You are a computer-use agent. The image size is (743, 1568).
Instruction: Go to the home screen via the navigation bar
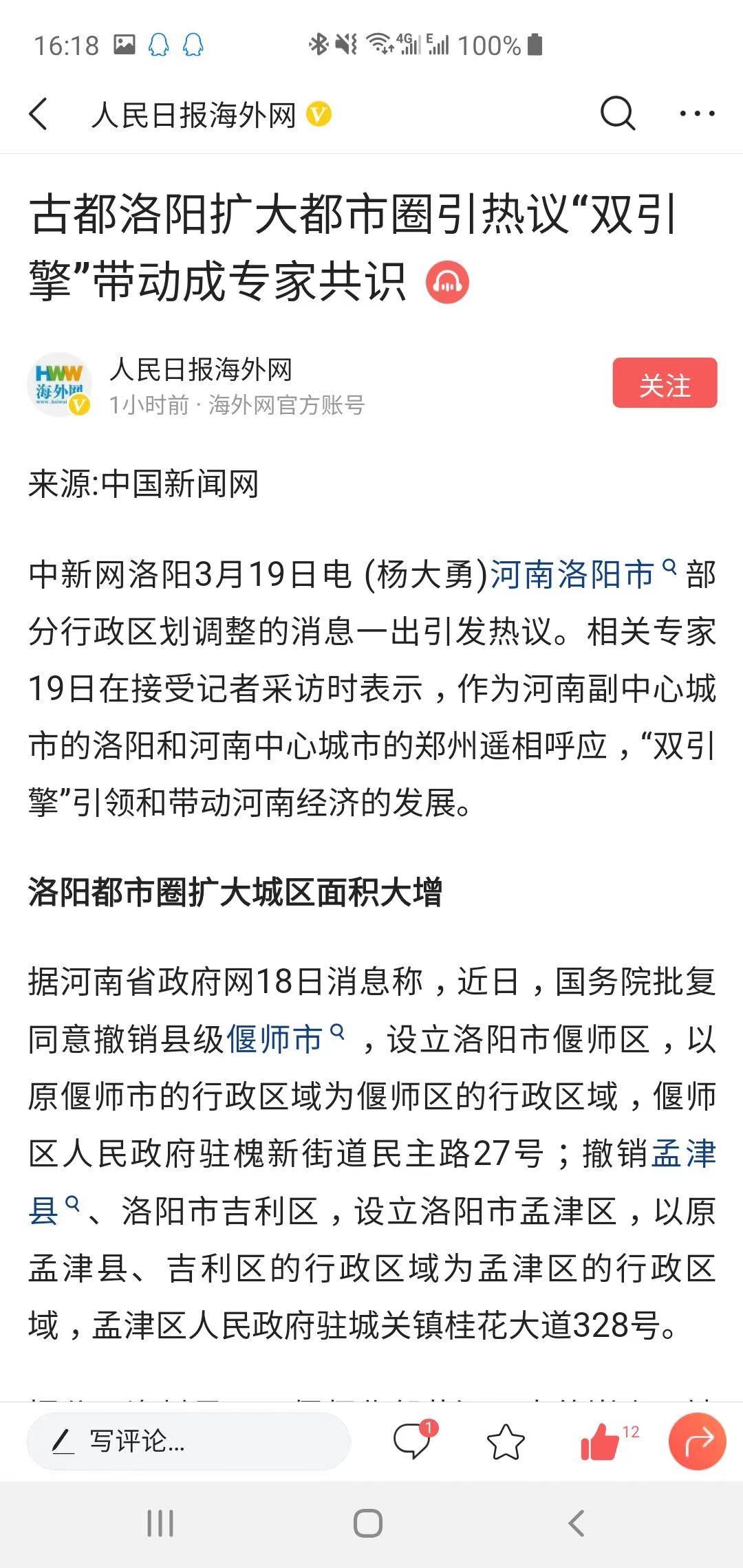368,1524
